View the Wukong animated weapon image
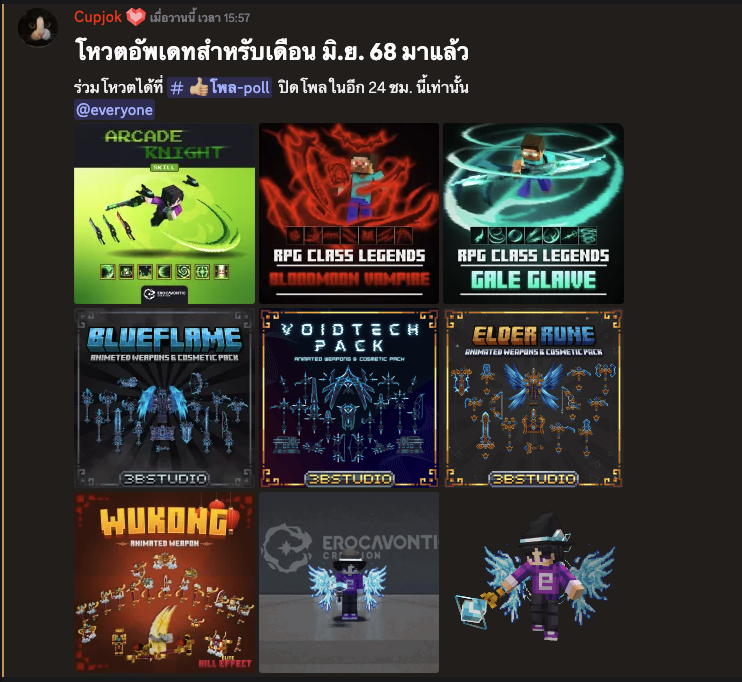The height and width of the screenshot is (682, 742). point(165,582)
